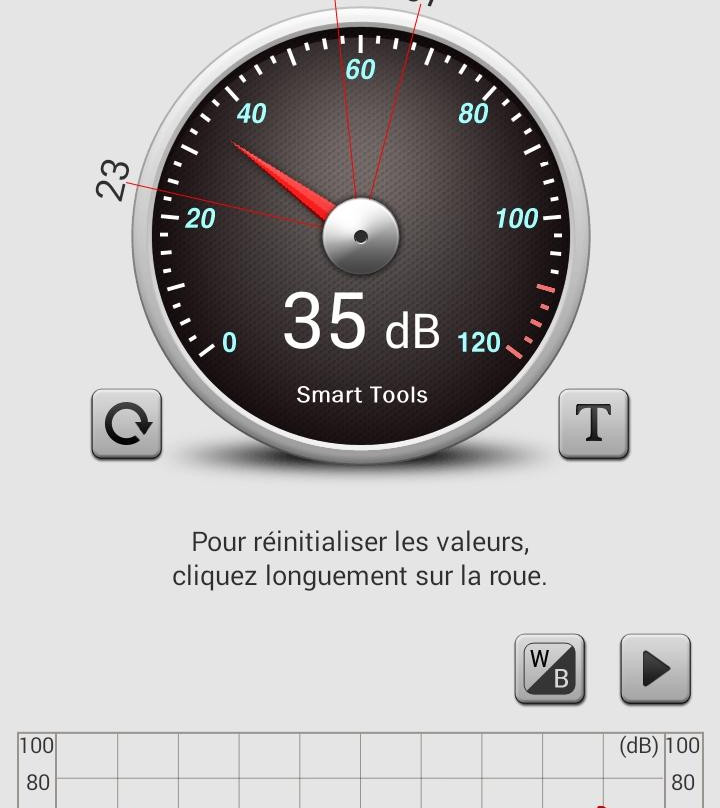Tap the play button
This screenshot has height=808, width=720.
point(655,669)
